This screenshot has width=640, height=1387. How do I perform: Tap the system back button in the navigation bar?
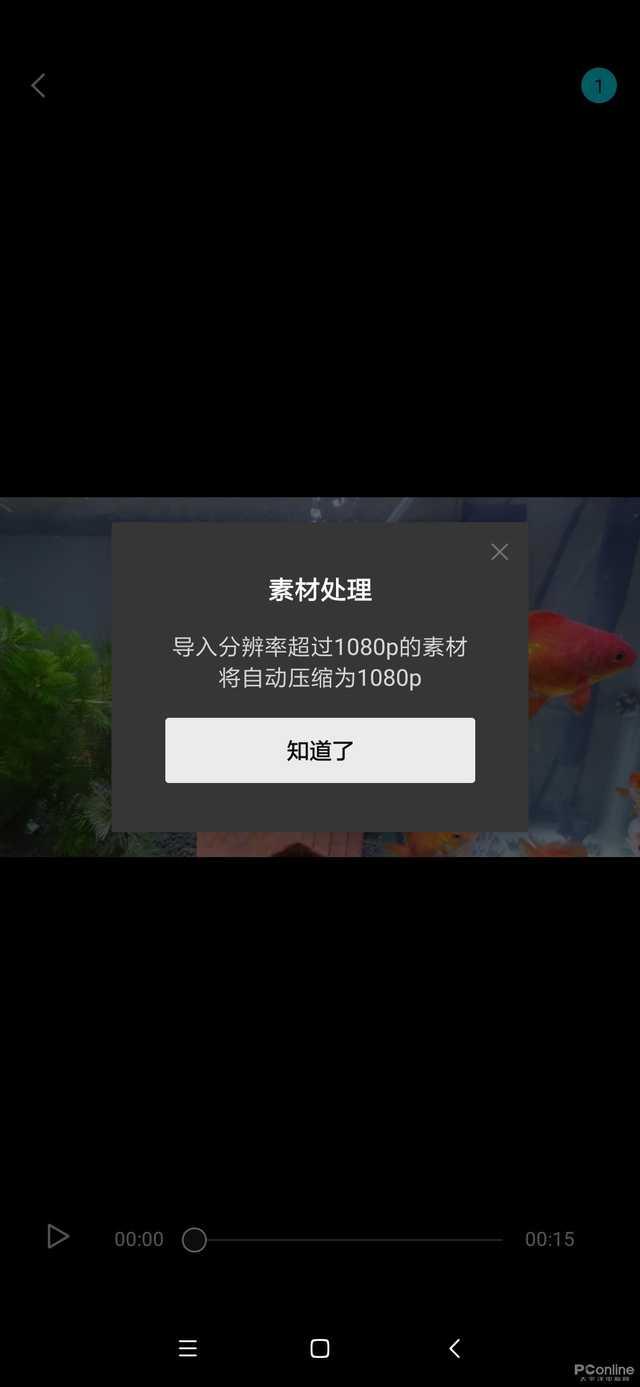[x=454, y=1348]
